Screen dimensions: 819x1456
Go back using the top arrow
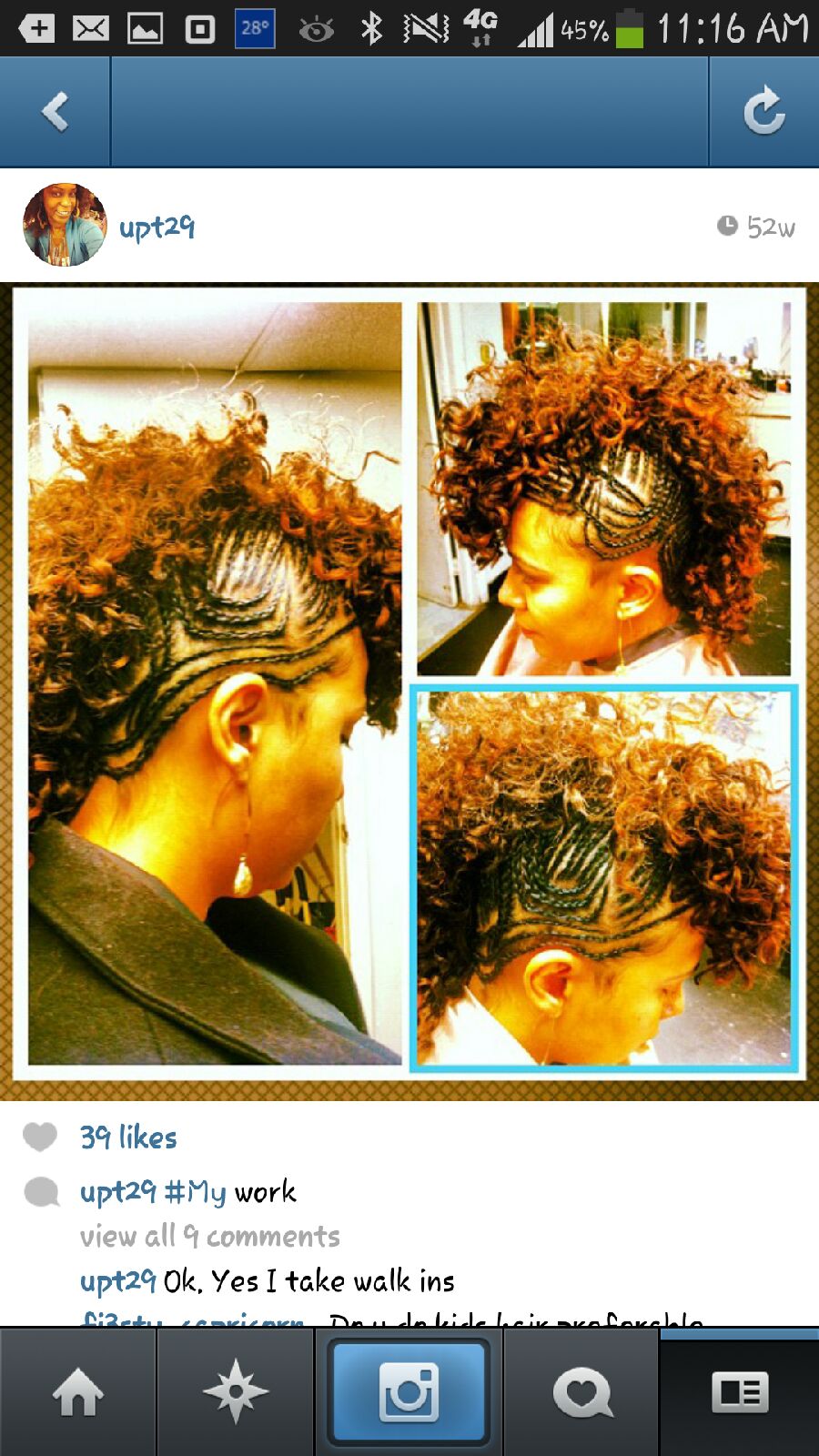coord(56,112)
